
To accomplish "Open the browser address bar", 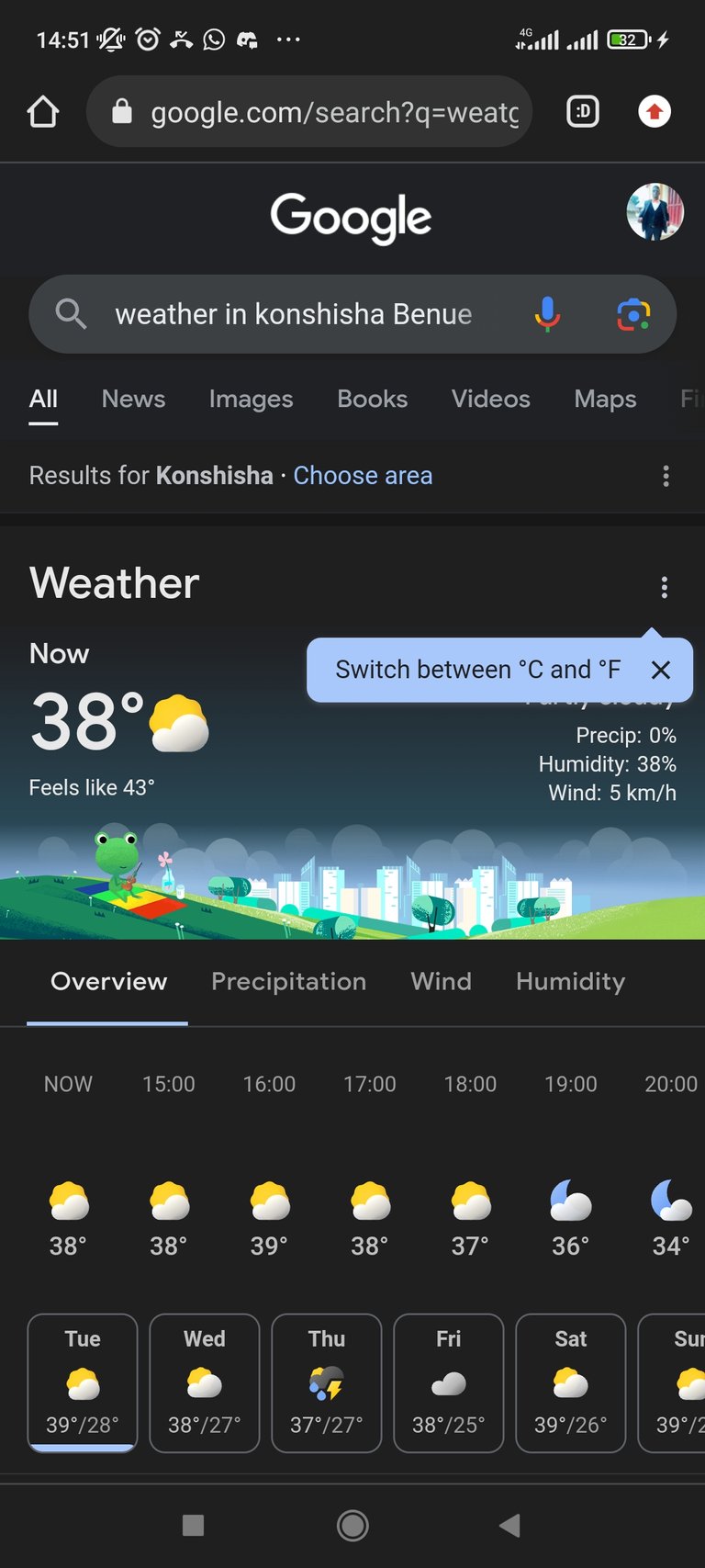I will coord(309,112).
